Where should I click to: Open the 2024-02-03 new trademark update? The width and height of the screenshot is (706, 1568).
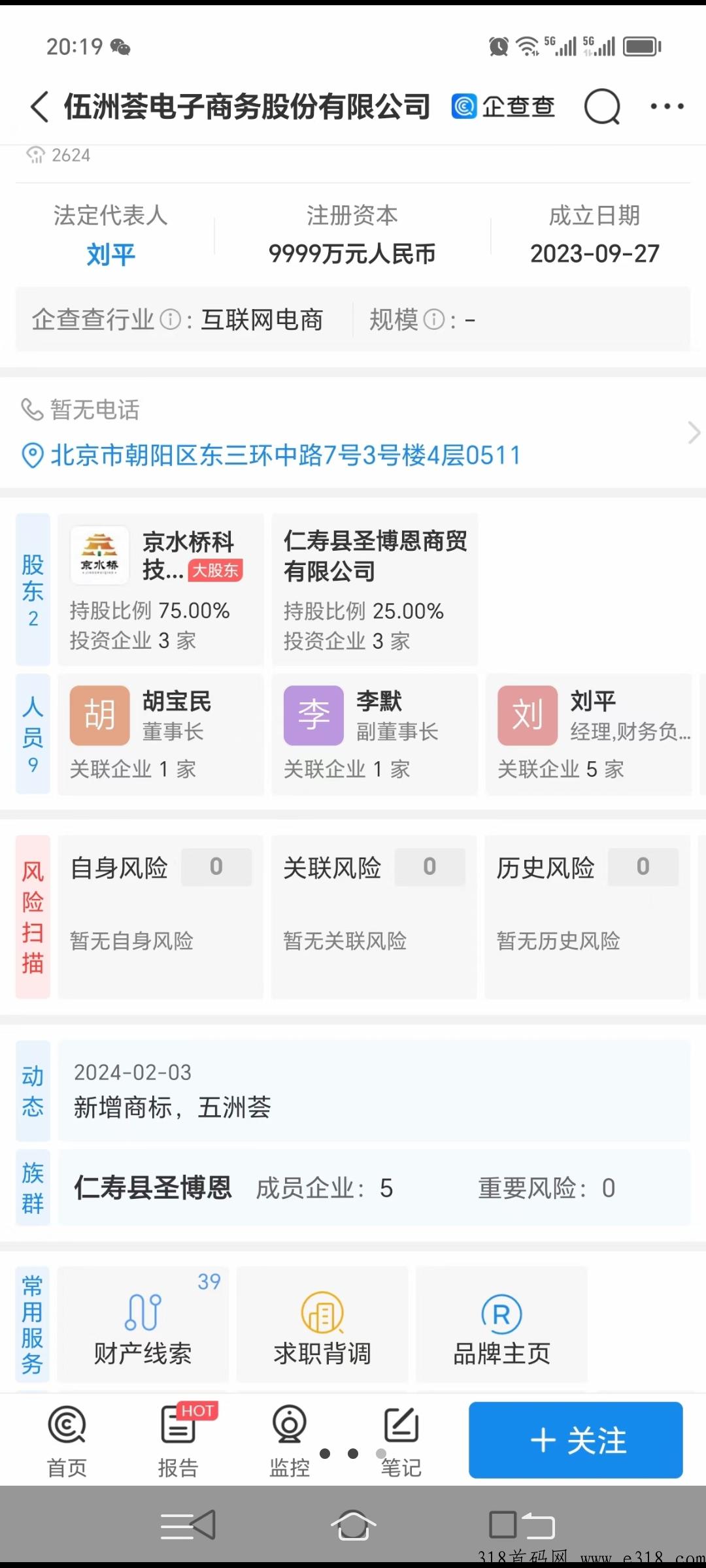coord(373,1091)
